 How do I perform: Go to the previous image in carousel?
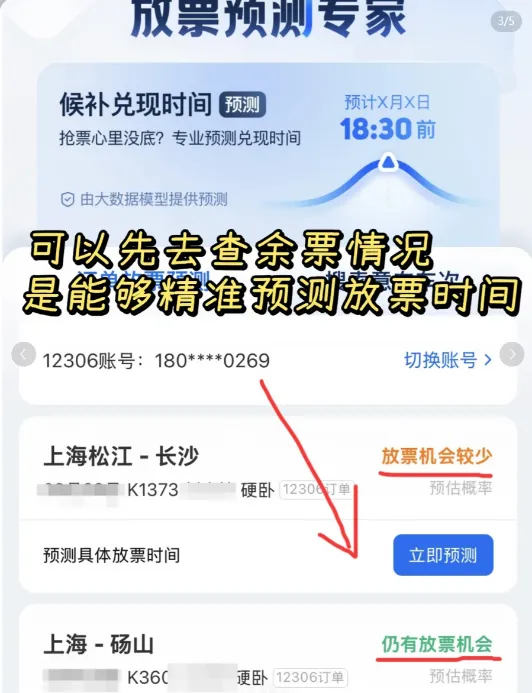point(23,354)
